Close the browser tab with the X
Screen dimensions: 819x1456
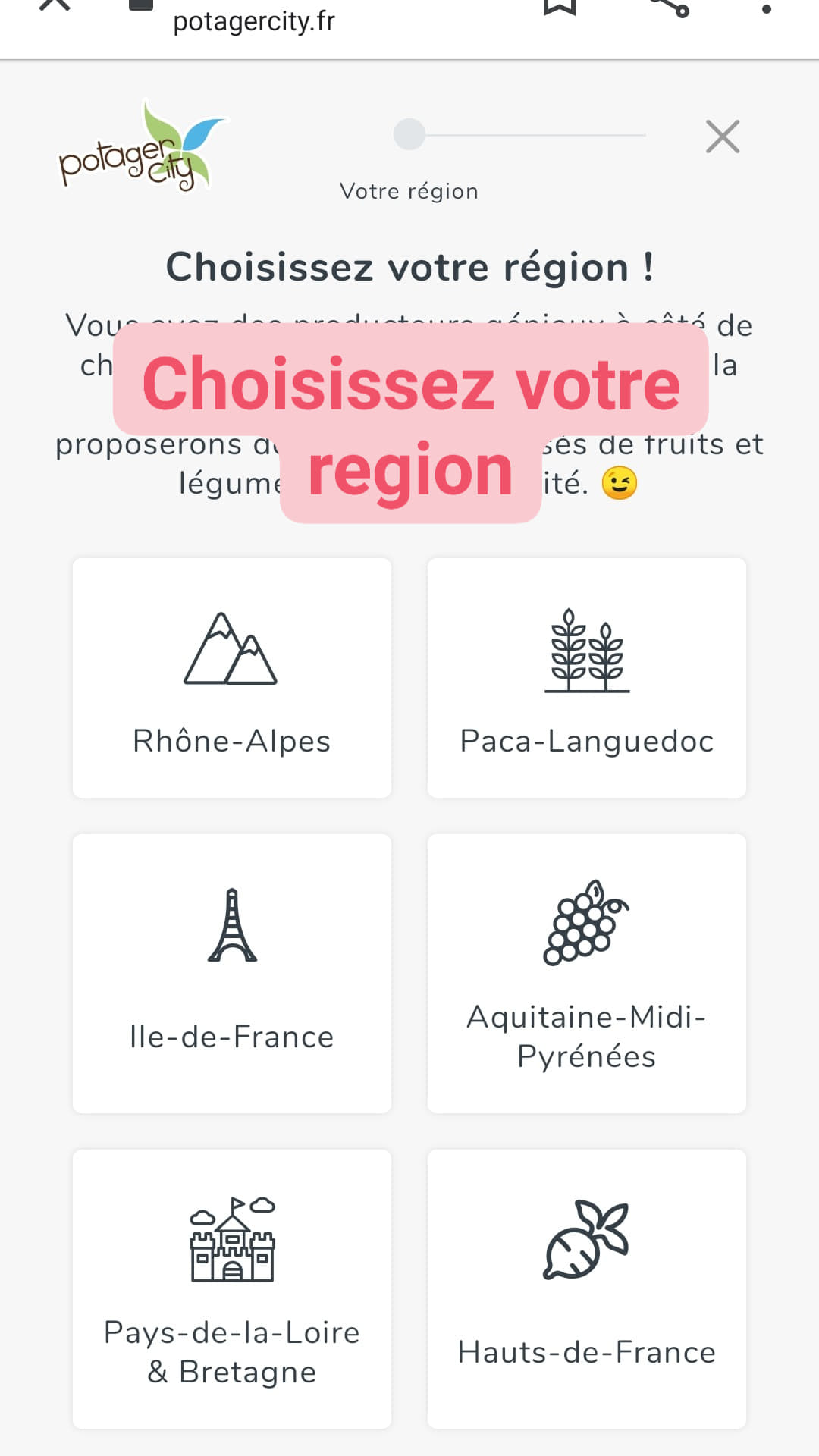click(x=55, y=5)
